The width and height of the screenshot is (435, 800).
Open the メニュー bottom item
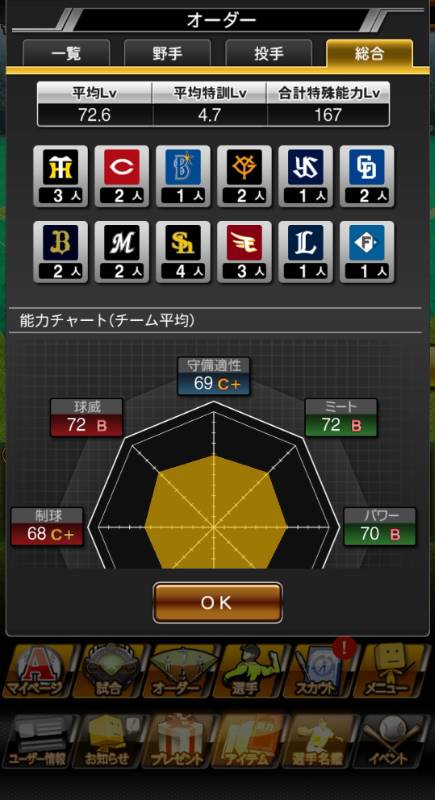point(393,671)
